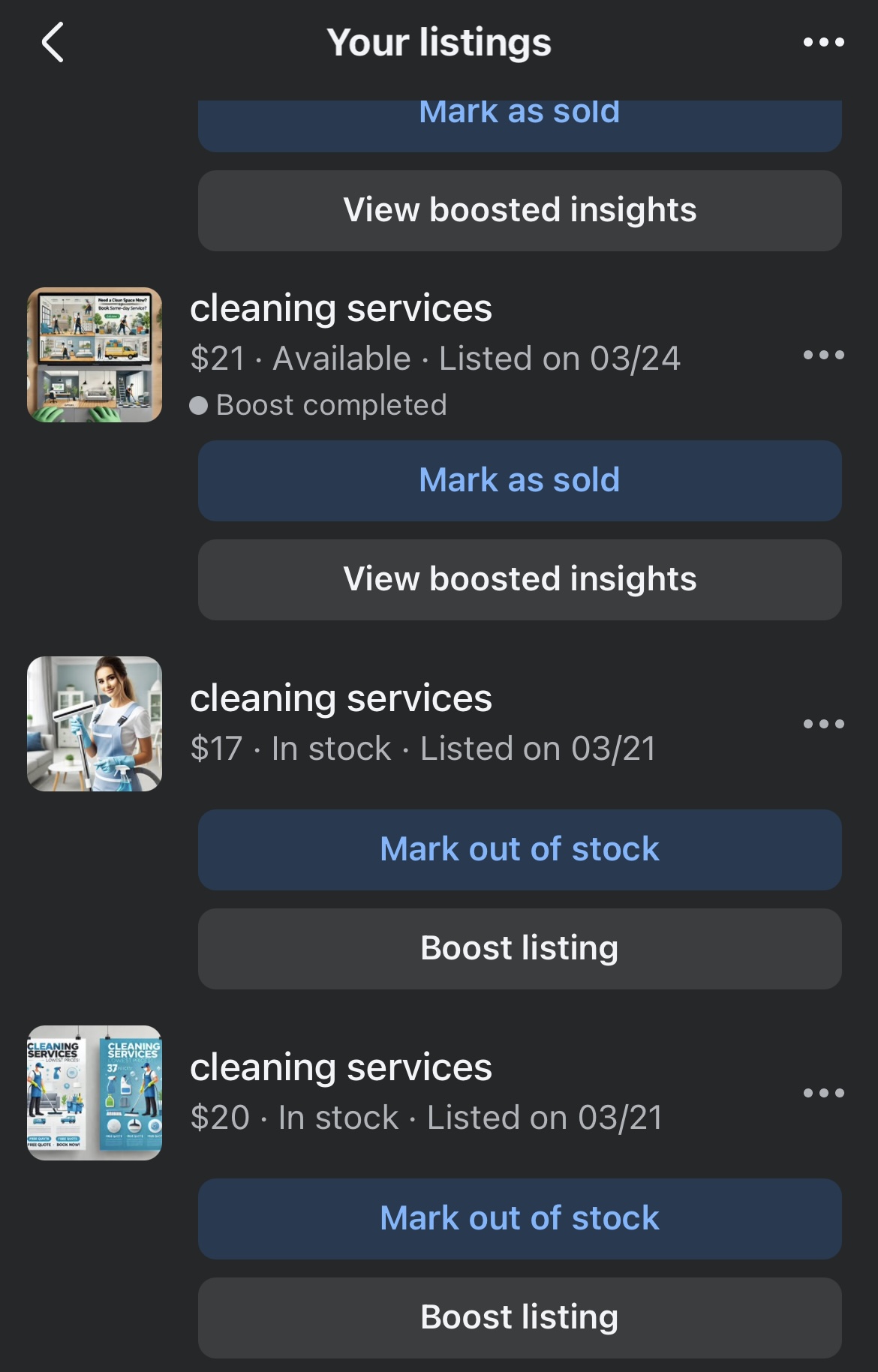
Task: View boosted insights for the $21 listing
Action: (519, 579)
